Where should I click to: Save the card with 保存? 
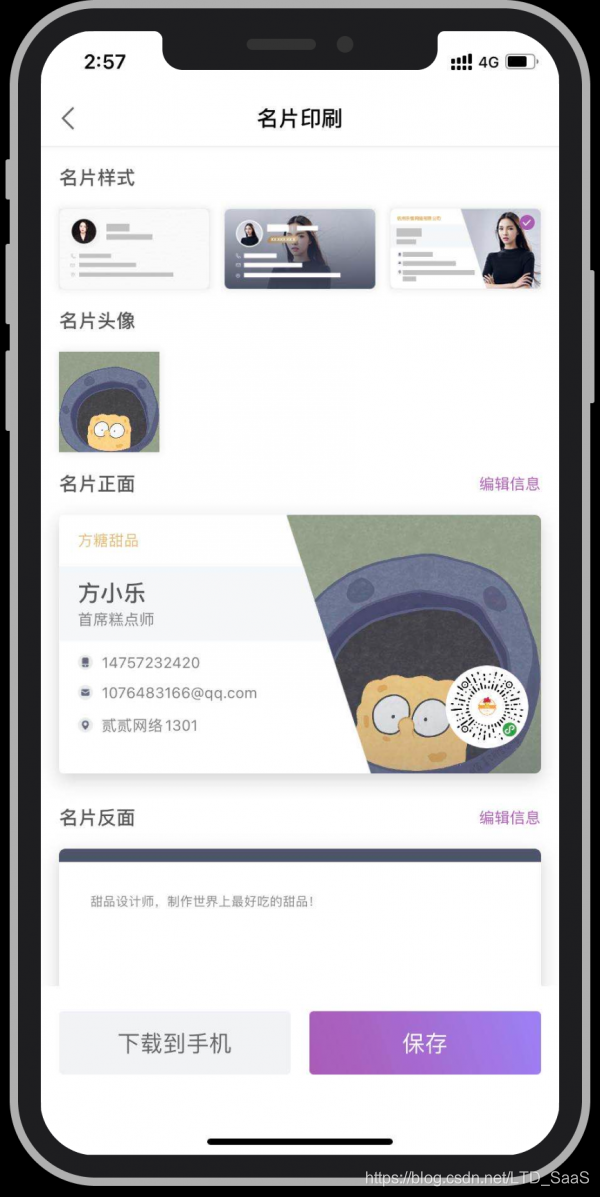click(x=425, y=1043)
